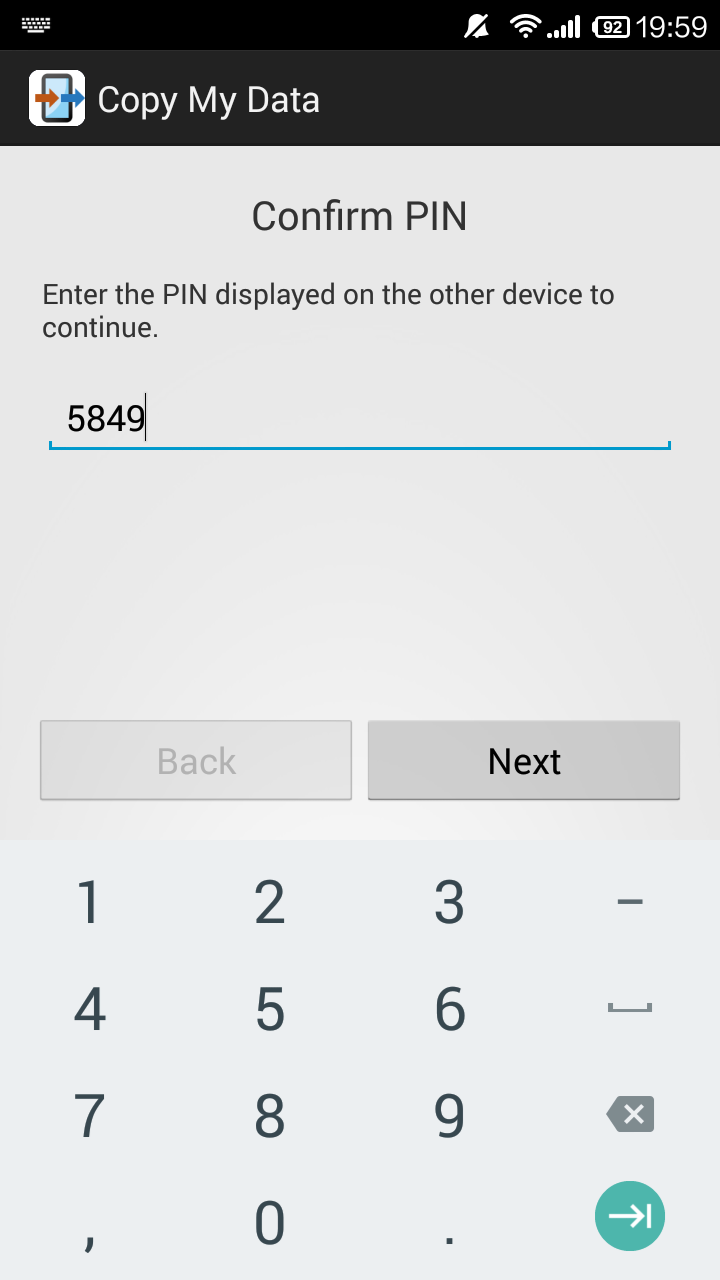This screenshot has height=1280, width=720.
Task: Type digit 5 on the keypad
Action: [x=270, y=1009]
